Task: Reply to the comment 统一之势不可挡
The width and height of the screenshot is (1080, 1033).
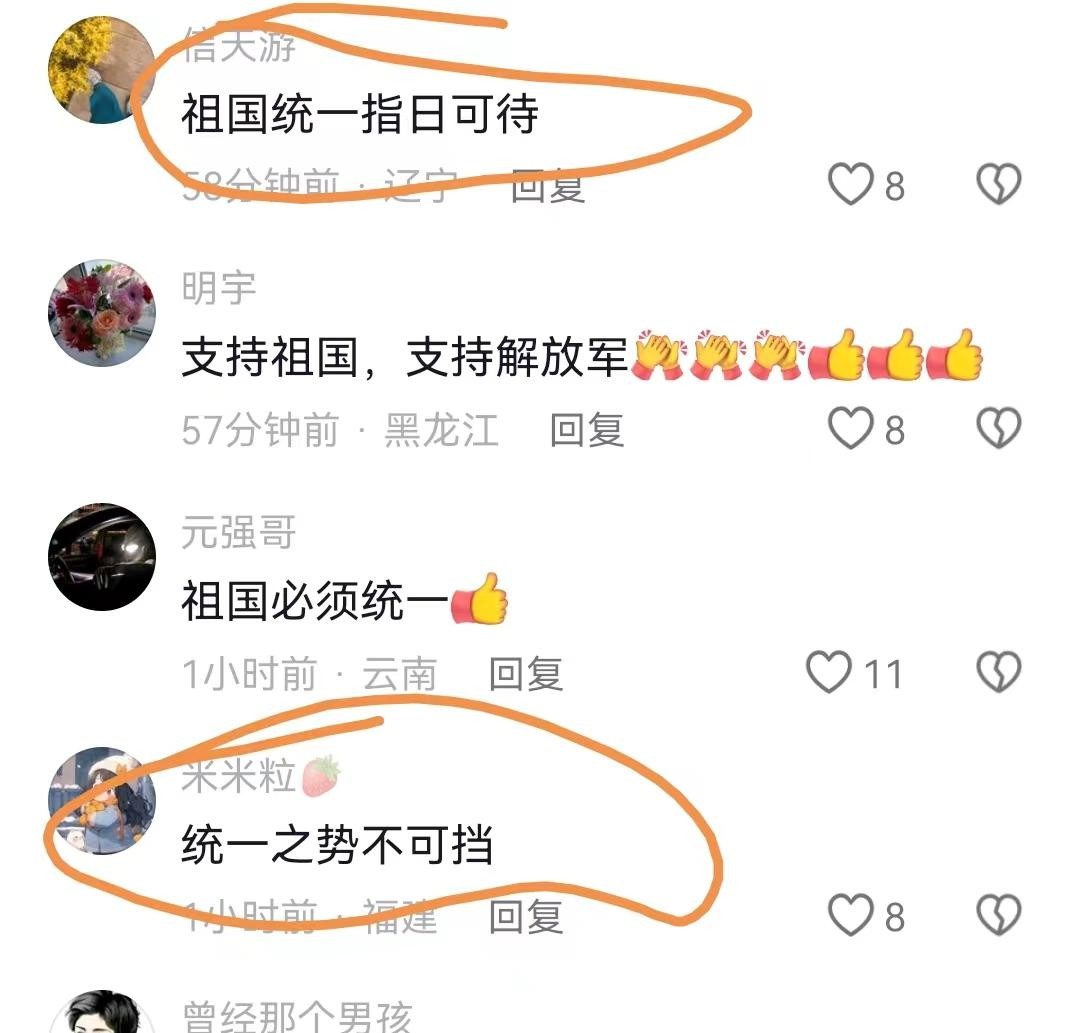Action: click(x=526, y=916)
